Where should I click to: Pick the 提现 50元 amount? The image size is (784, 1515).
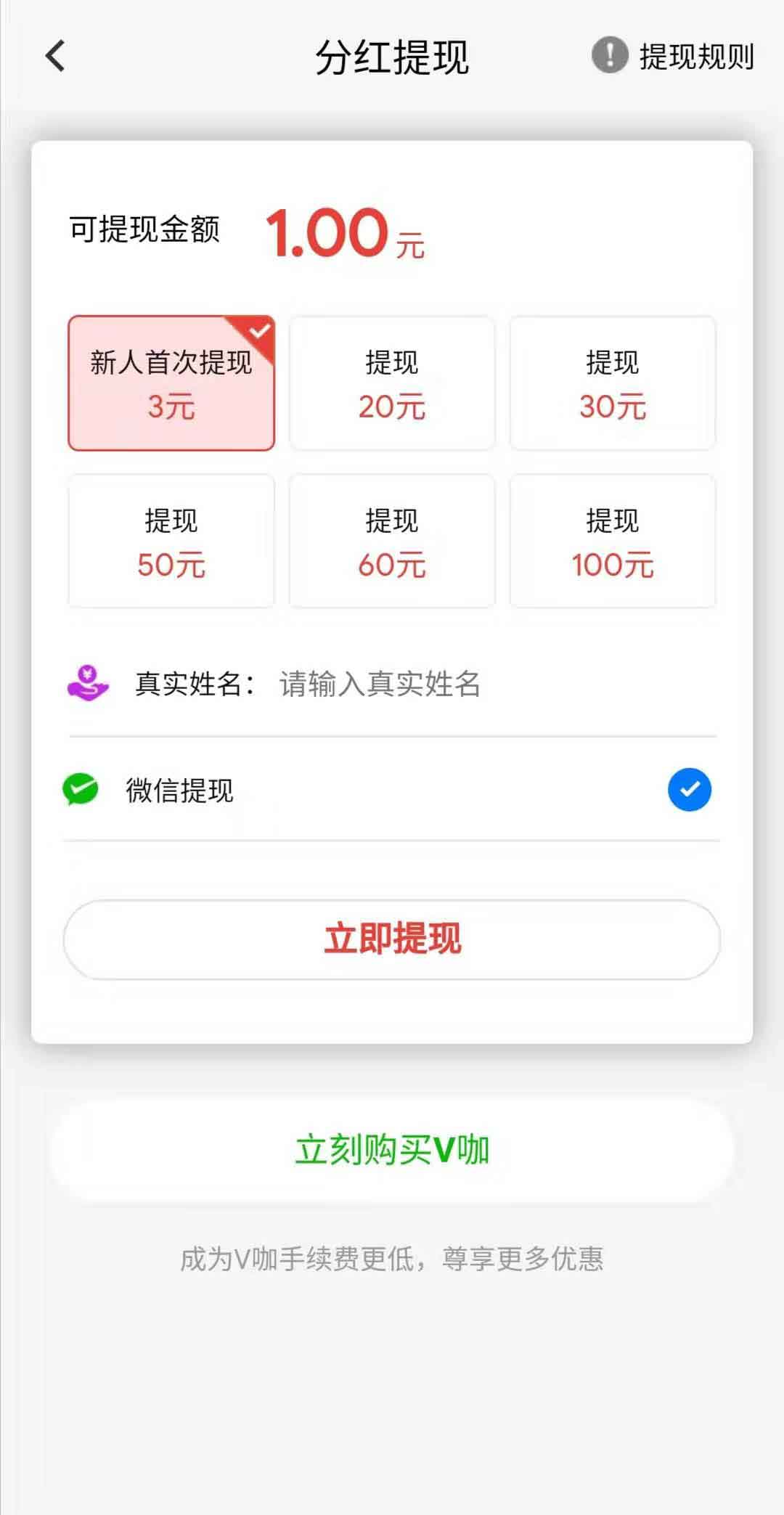[x=171, y=541]
